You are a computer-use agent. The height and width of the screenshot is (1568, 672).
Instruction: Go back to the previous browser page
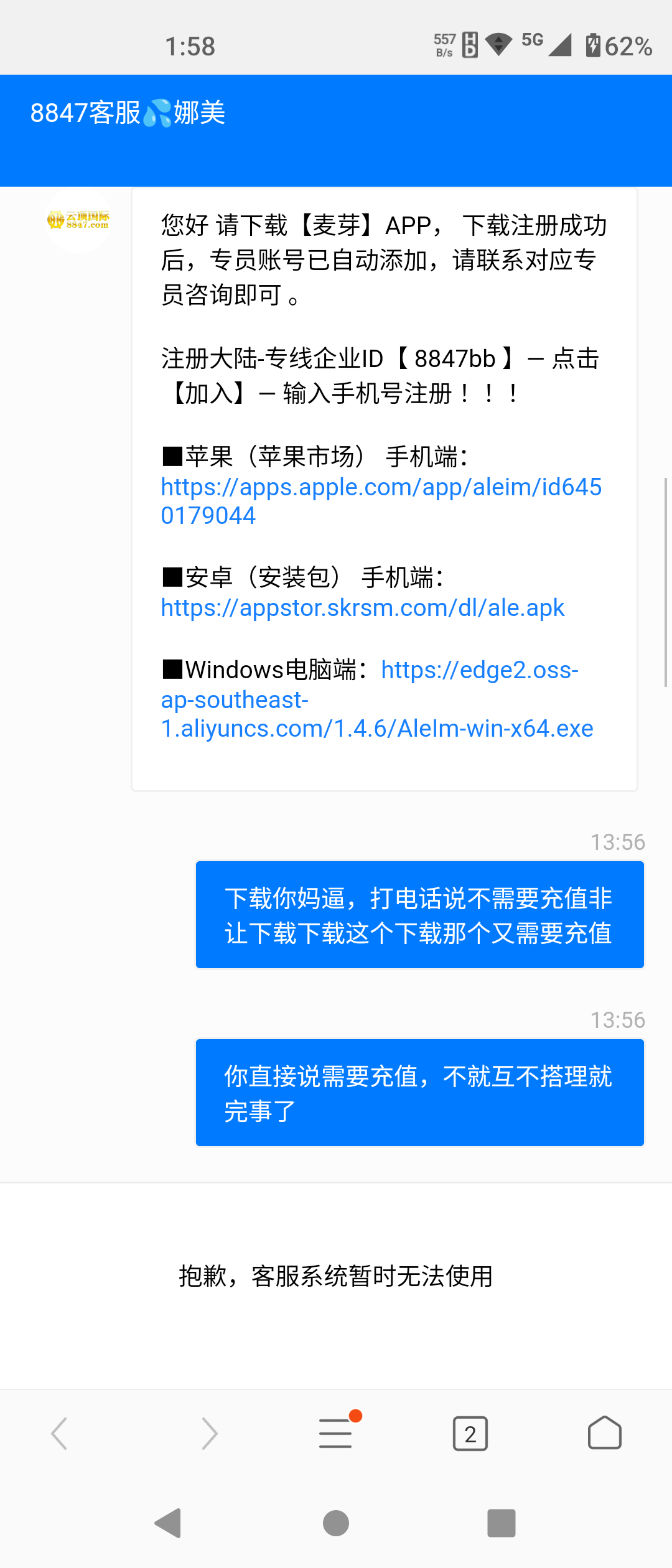pyautogui.click(x=60, y=1434)
